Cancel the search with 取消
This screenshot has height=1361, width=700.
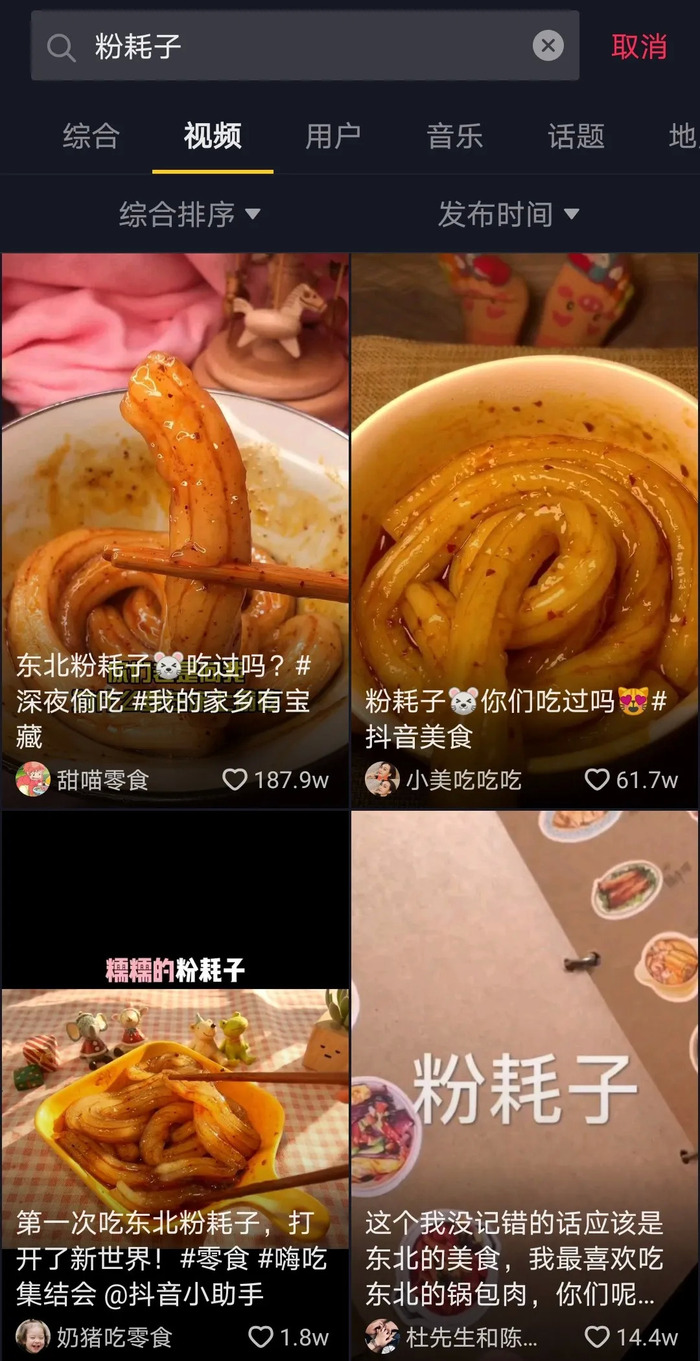point(639,46)
